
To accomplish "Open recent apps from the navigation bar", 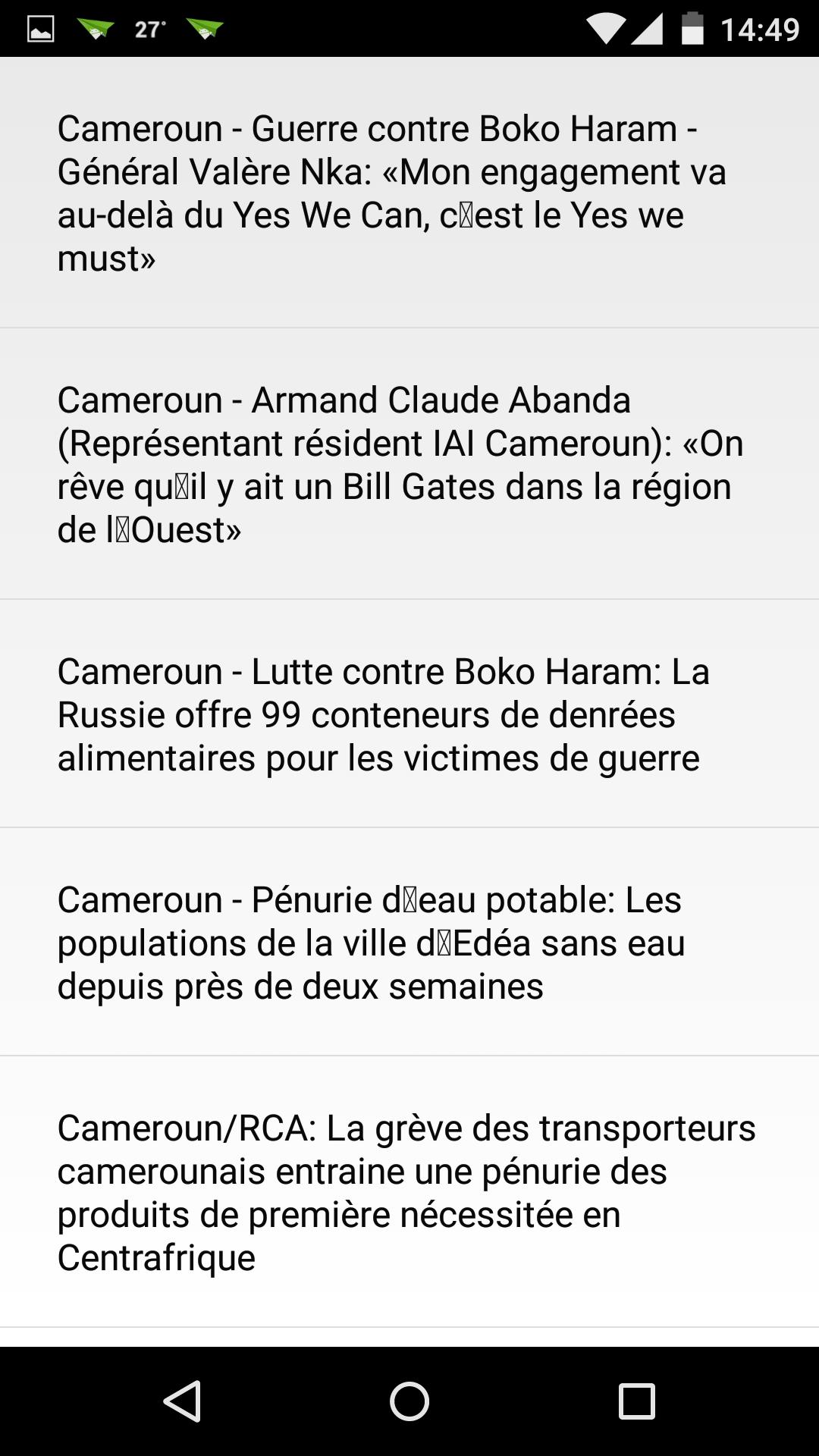I will tap(637, 1401).
